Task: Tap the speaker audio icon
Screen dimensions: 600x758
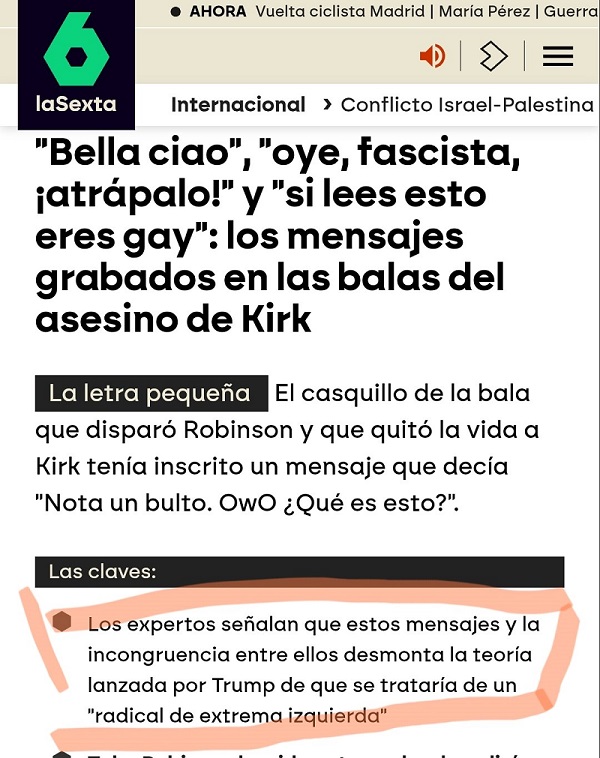Action: click(432, 56)
